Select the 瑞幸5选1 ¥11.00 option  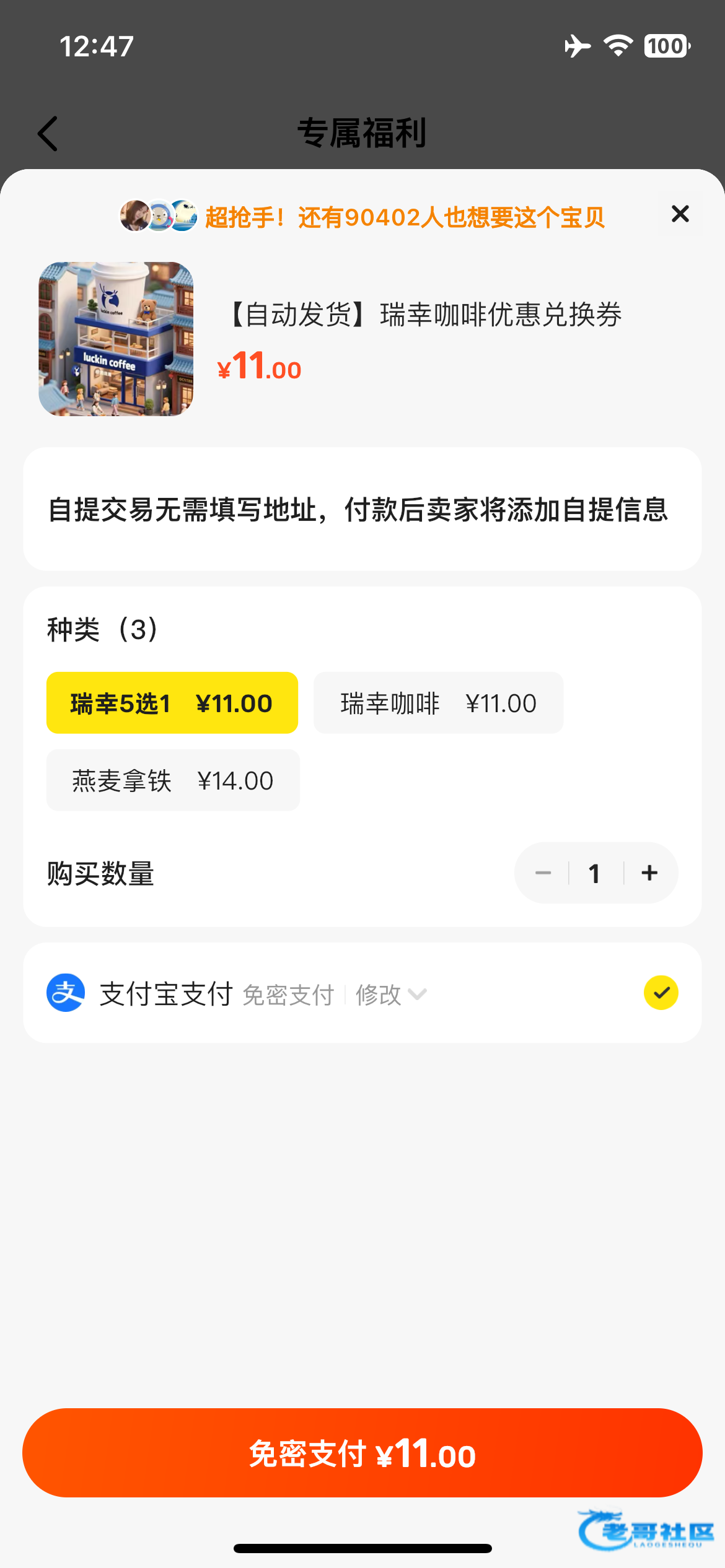(172, 703)
